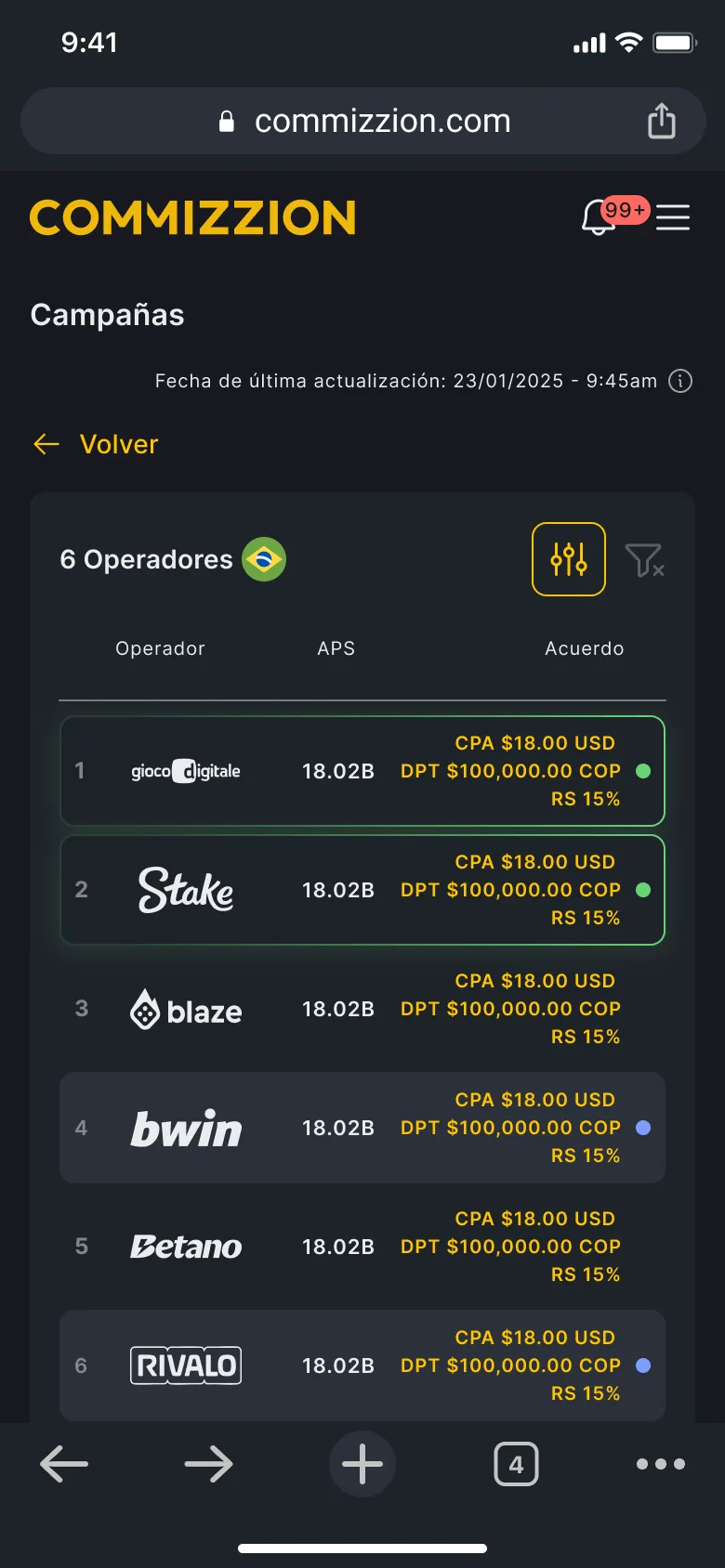Open the blaze operator row

click(362, 1009)
